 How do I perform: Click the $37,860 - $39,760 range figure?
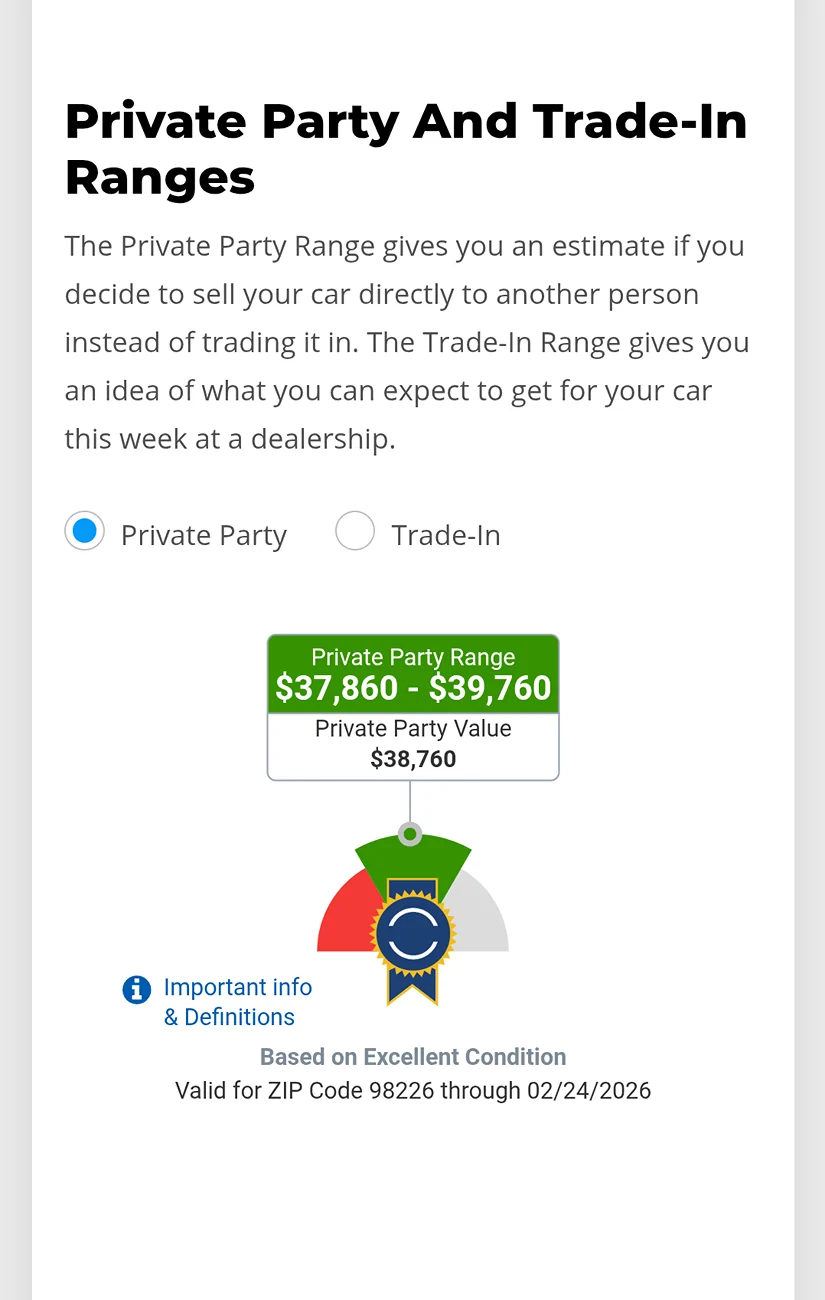tap(413, 688)
